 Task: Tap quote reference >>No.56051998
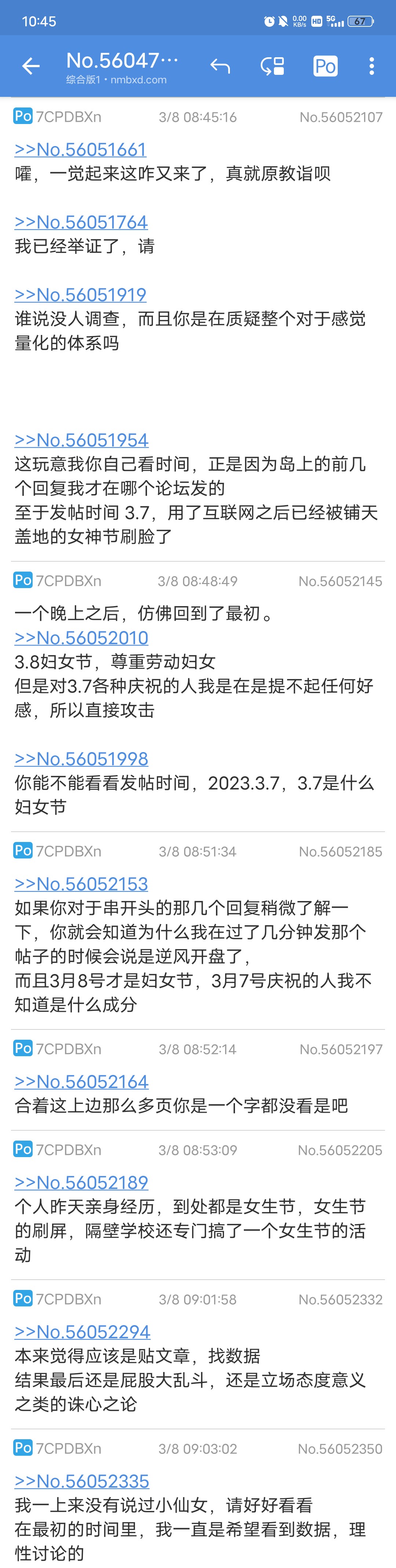tap(81, 758)
